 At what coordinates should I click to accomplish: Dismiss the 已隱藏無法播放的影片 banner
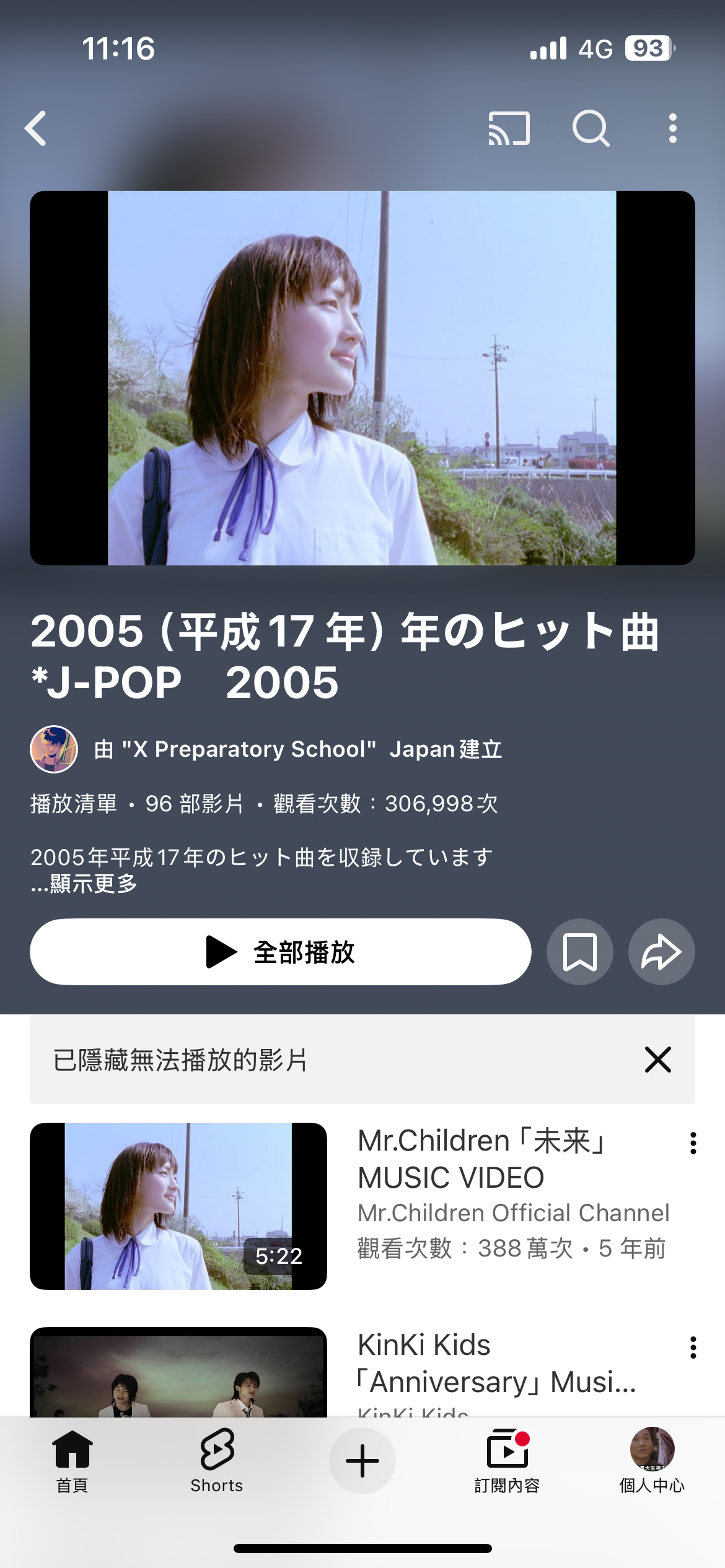[x=657, y=1060]
